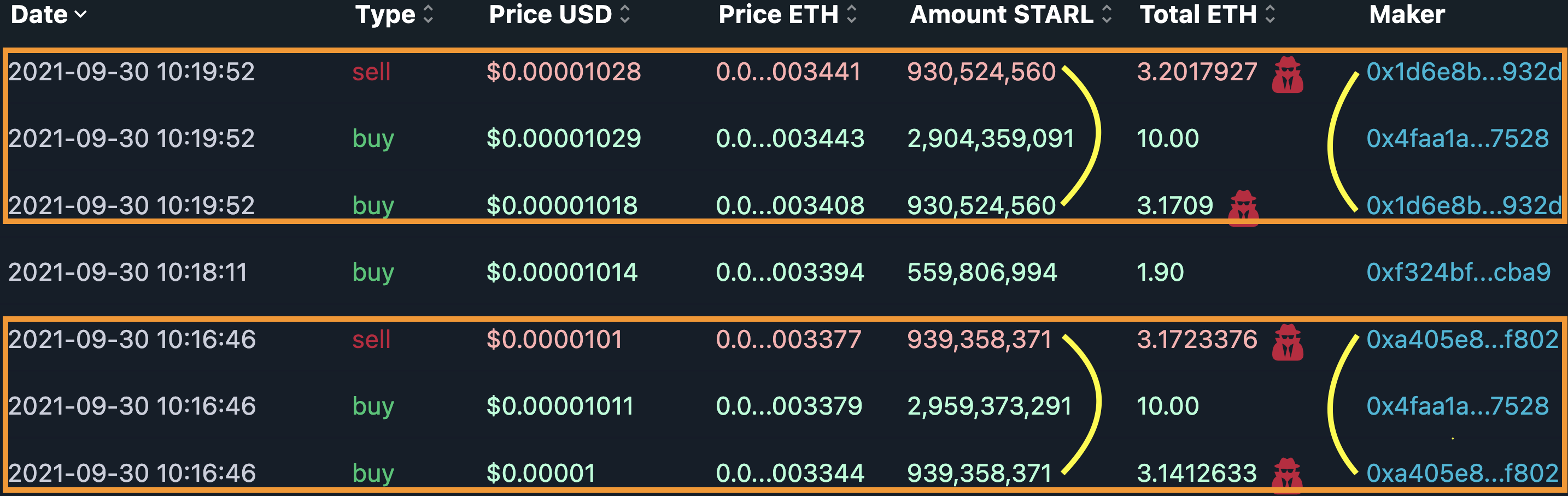Viewport: 1568px width, 496px height.
Task: Open maker 0xa405e8...f802 on the 10:16:46 sell row
Action: (1462, 339)
